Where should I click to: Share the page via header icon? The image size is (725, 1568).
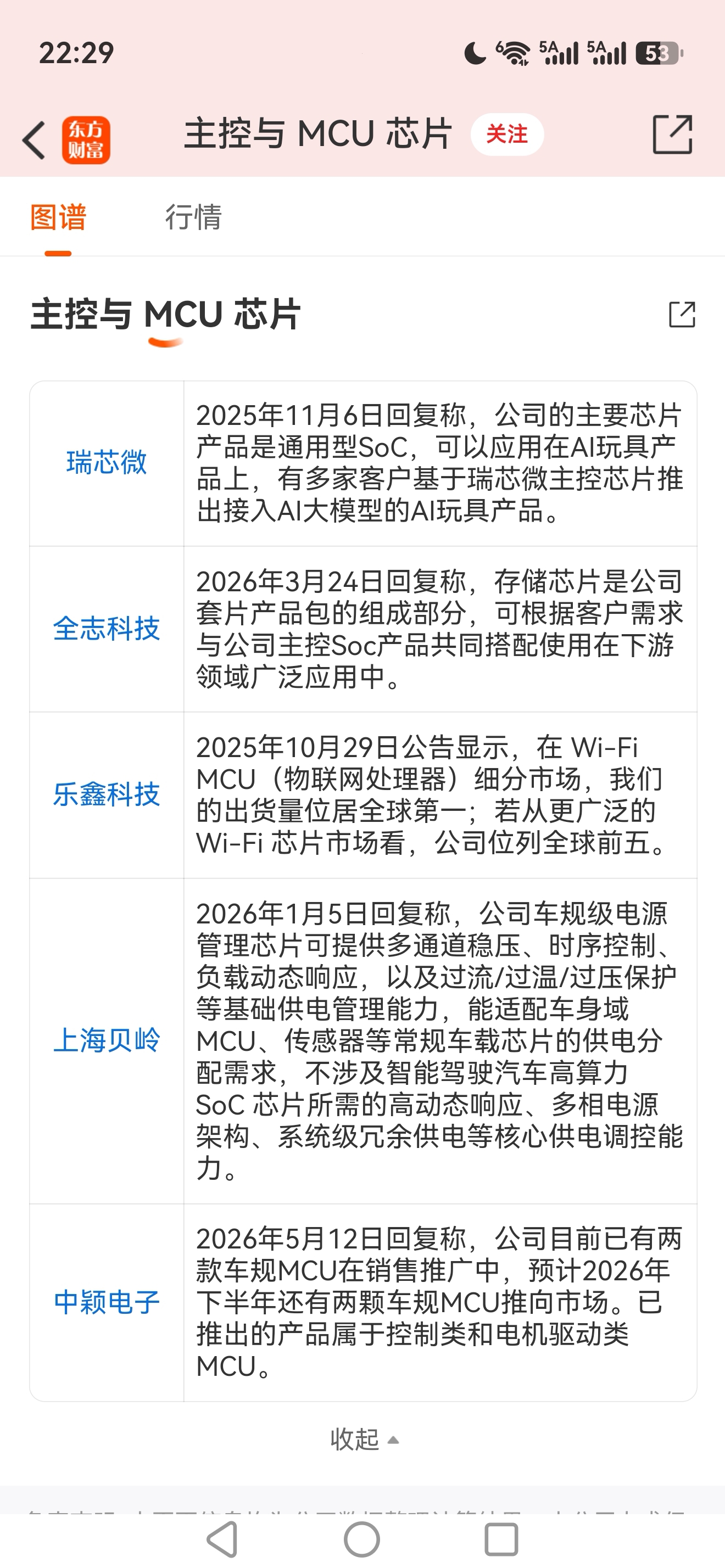(x=672, y=135)
